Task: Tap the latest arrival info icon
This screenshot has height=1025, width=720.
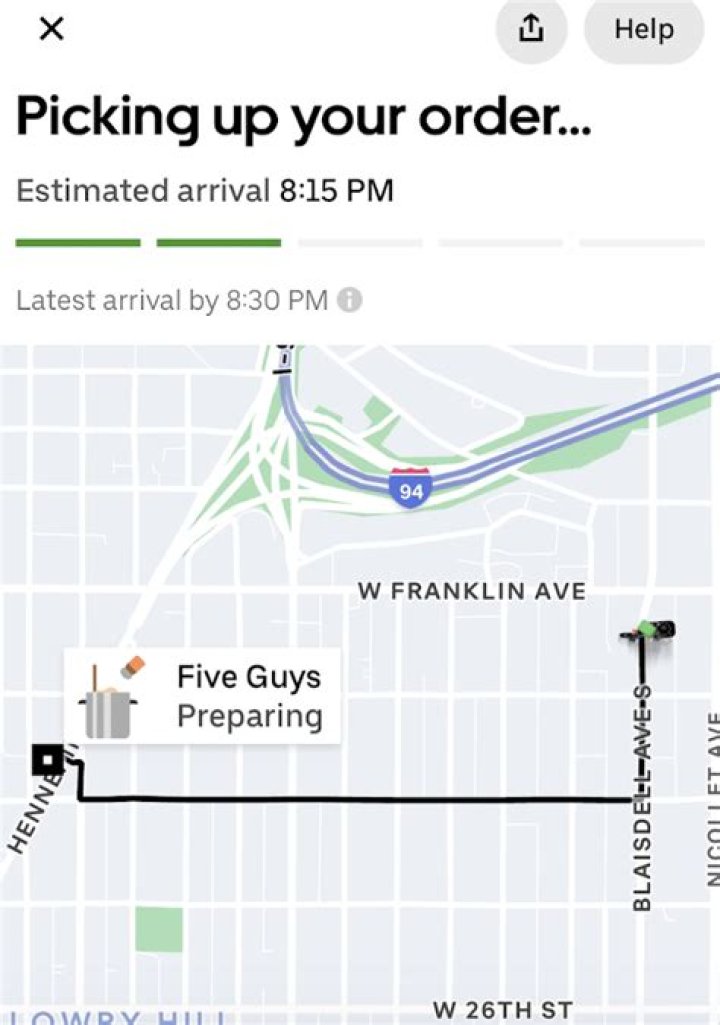Action: coord(349,299)
